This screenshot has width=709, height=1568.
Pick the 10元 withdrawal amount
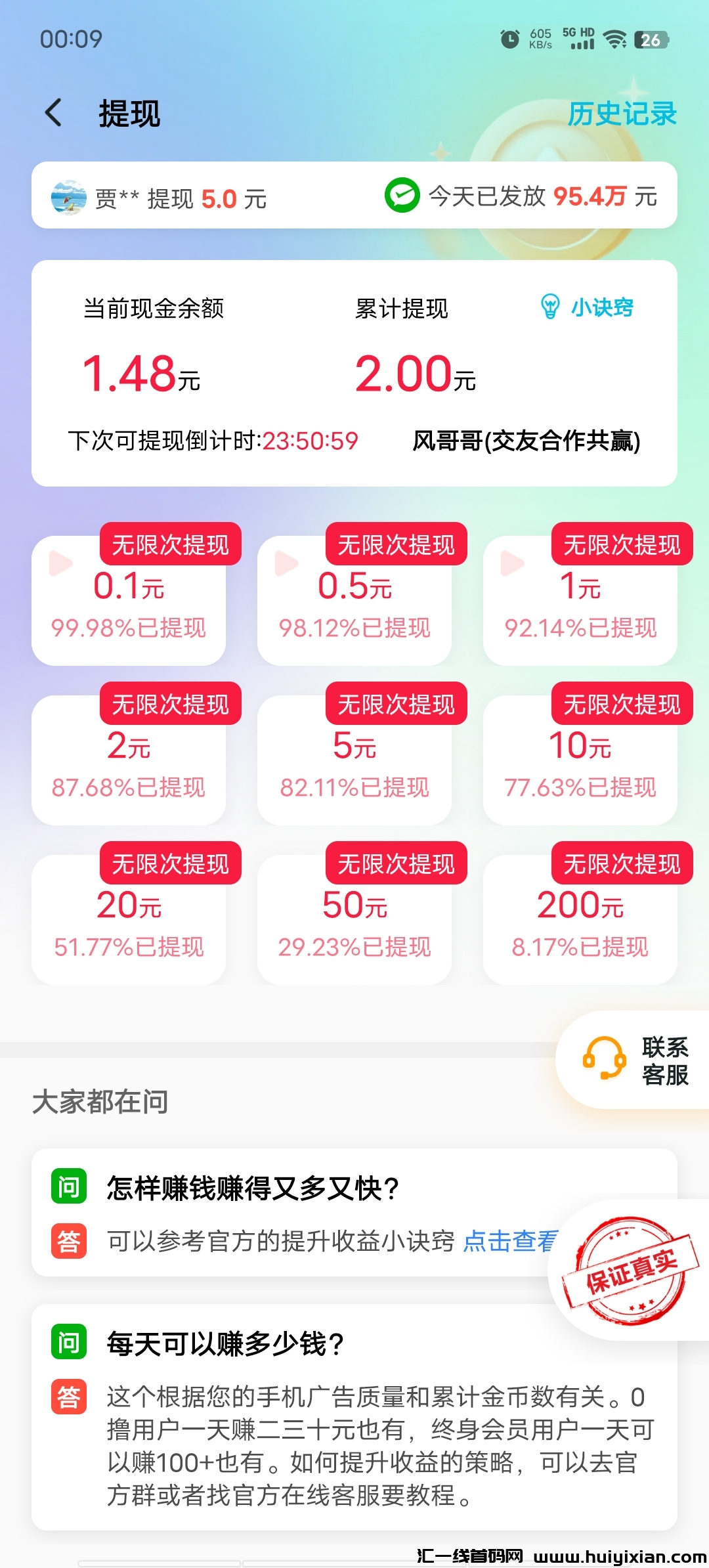[580, 761]
